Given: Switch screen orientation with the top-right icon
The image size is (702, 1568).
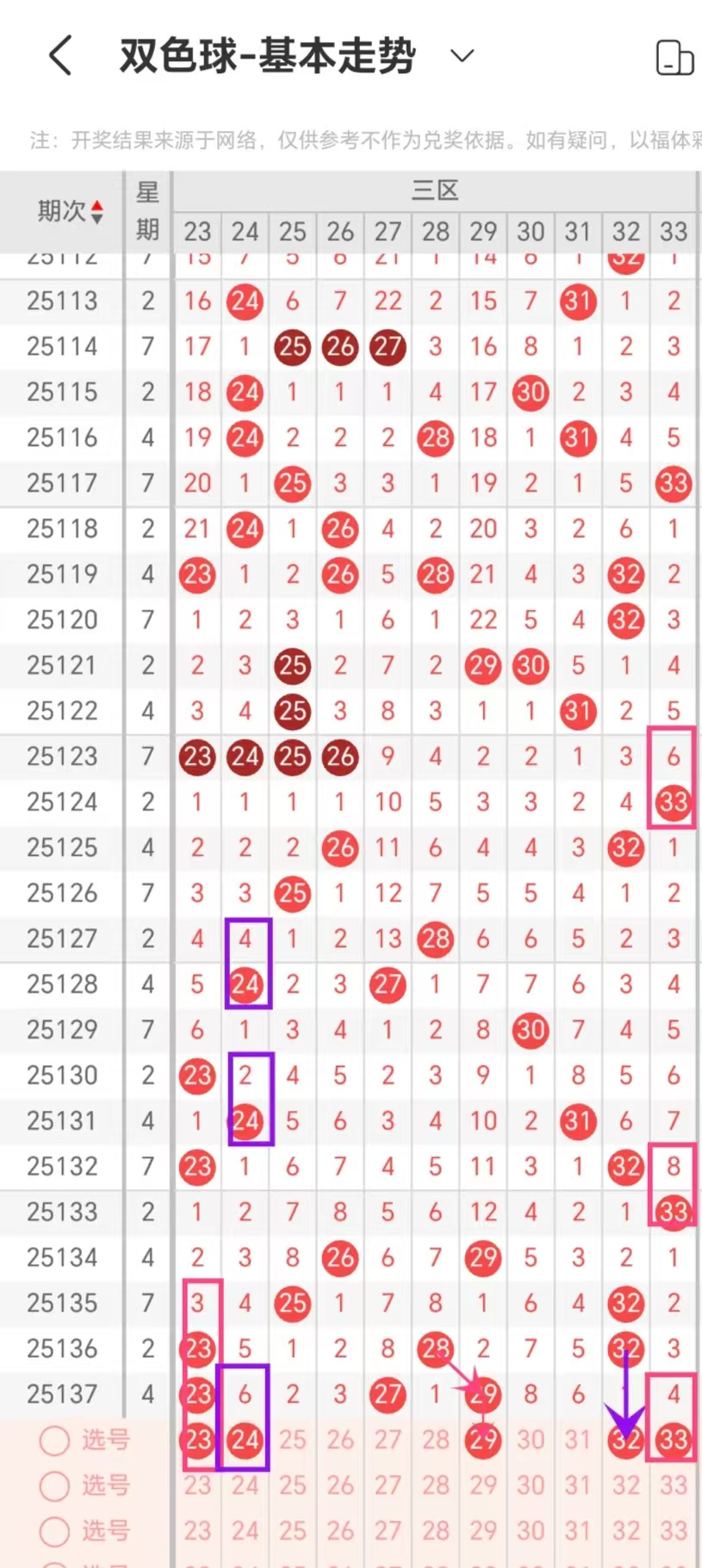Looking at the screenshot, I should [x=674, y=58].
